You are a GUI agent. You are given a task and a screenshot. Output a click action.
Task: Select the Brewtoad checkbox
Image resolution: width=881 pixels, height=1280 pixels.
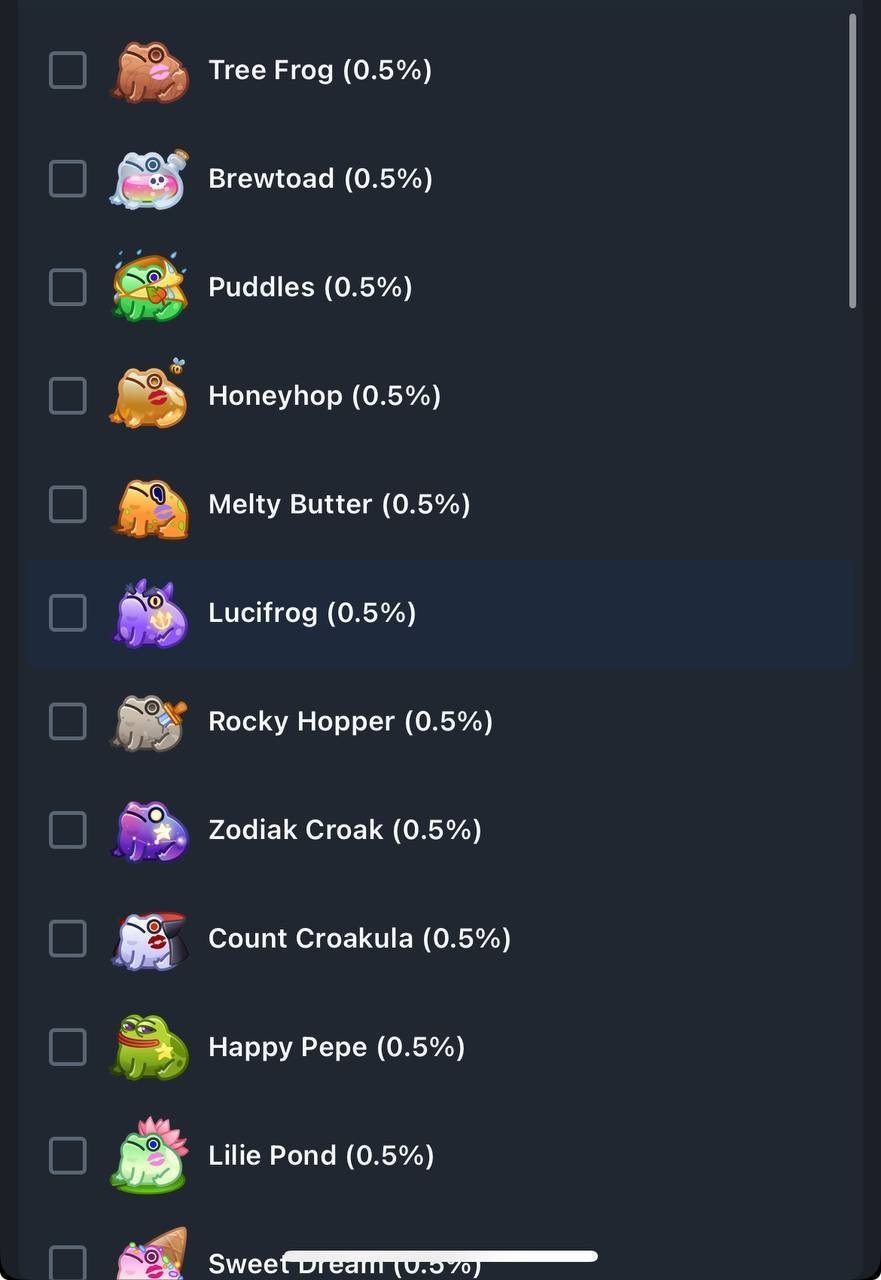68,179
